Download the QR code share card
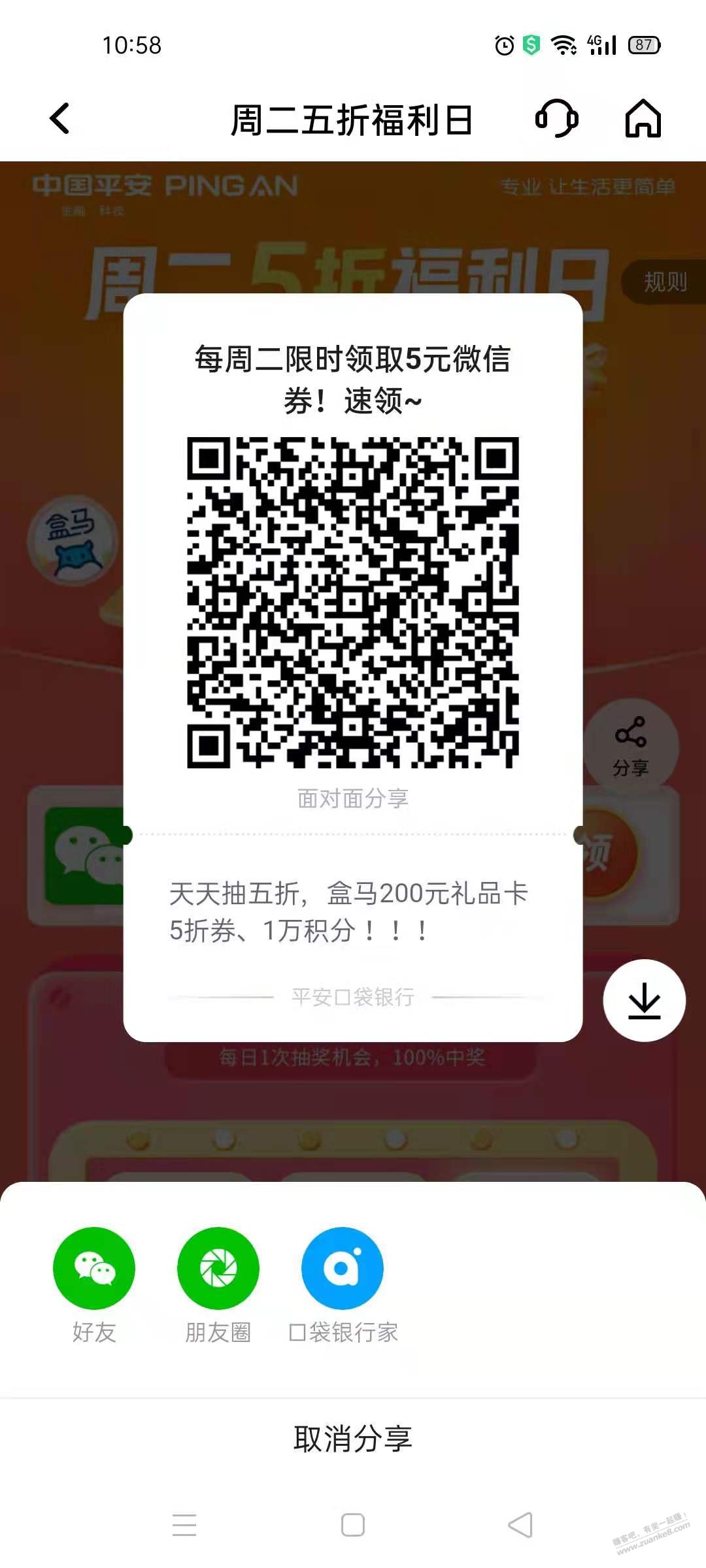706x1568 pixels. point(644,1000)
